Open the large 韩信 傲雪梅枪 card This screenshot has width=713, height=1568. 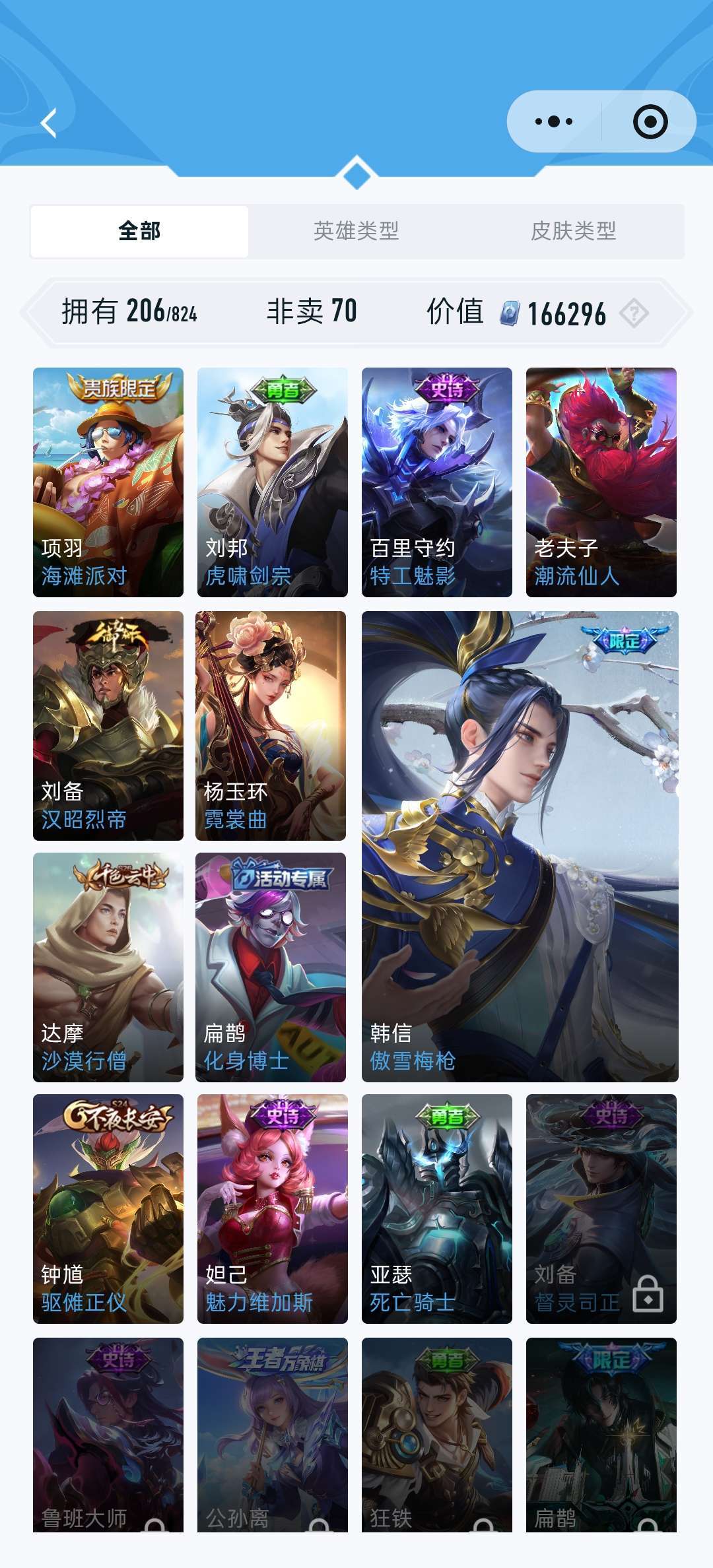520,847
